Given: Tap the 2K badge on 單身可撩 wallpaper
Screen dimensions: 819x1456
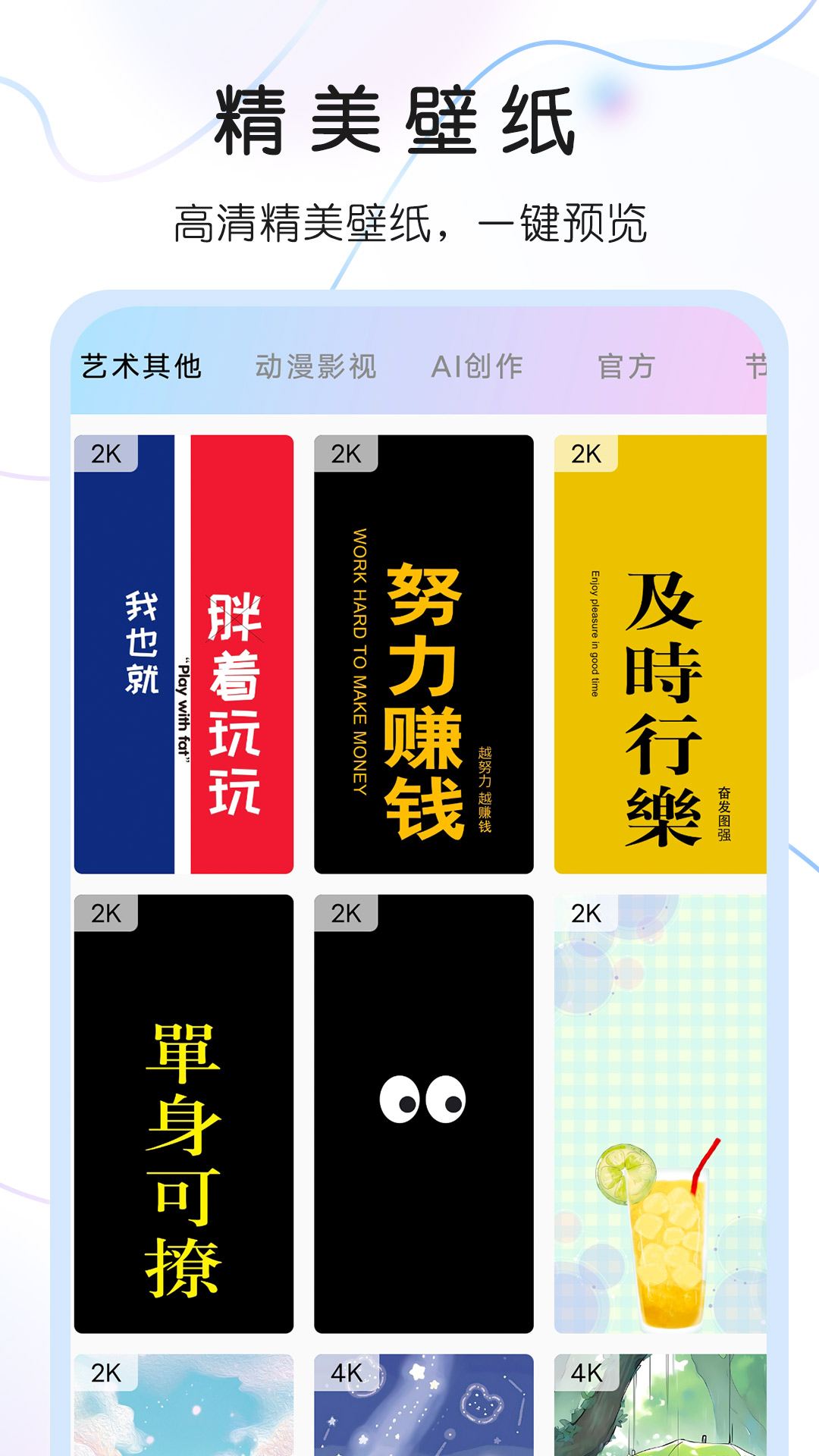Looking at the screenshot, I should pos(106,914).
